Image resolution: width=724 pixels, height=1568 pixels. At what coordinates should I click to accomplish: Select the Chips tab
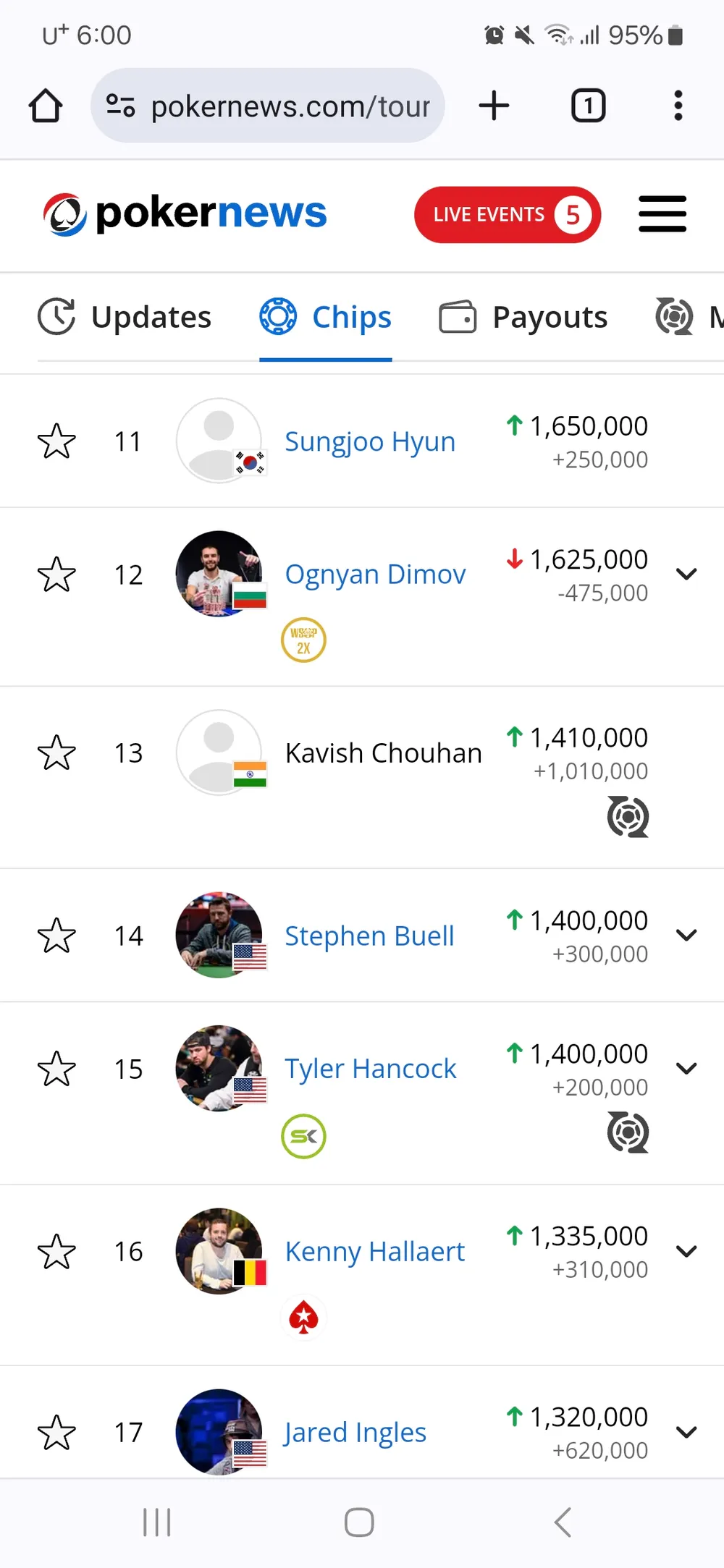[x=326, y=317]
